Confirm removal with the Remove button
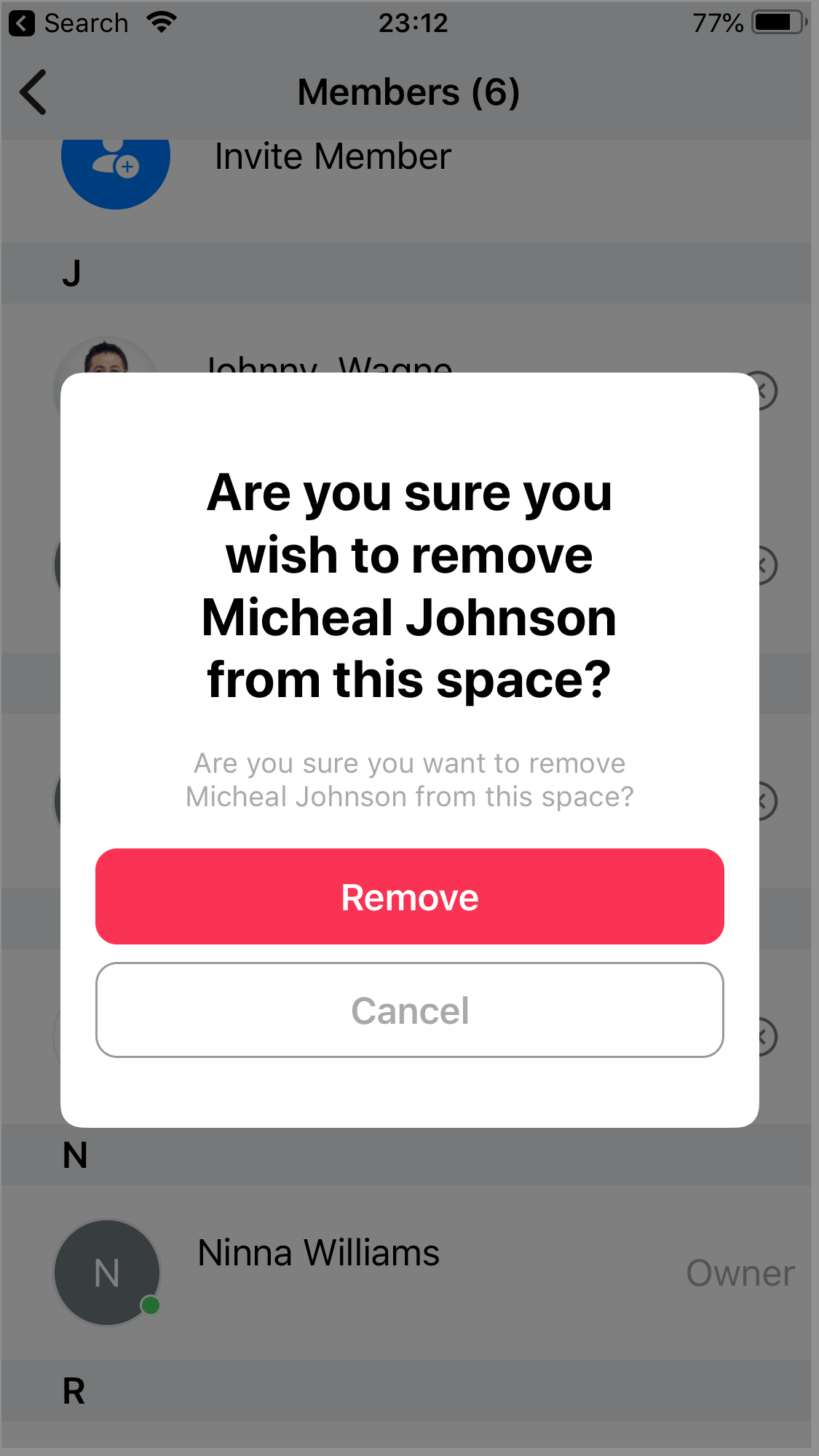The width and height of the screenshot is (819, 1456). [x=409, y=896]
